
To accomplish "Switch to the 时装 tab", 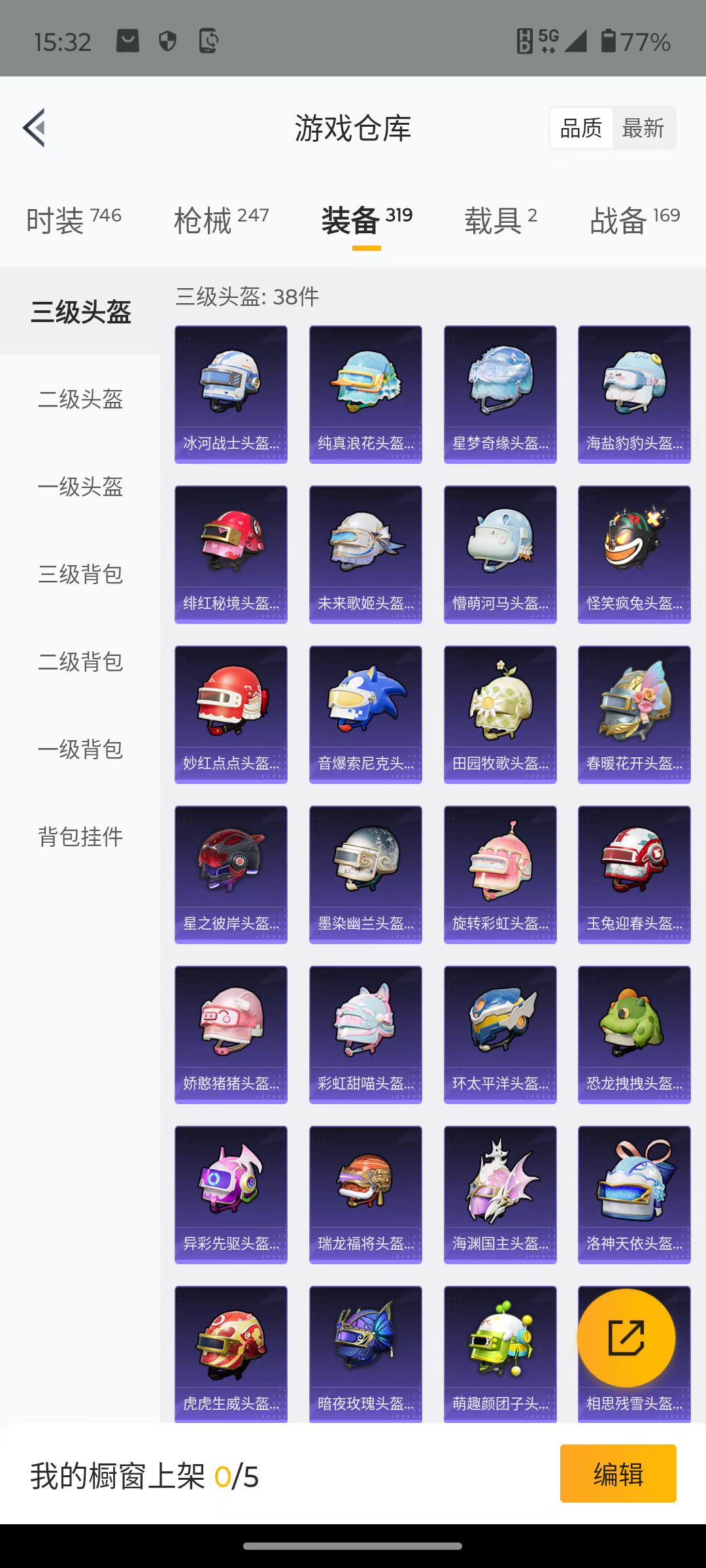I will point(74,220).
